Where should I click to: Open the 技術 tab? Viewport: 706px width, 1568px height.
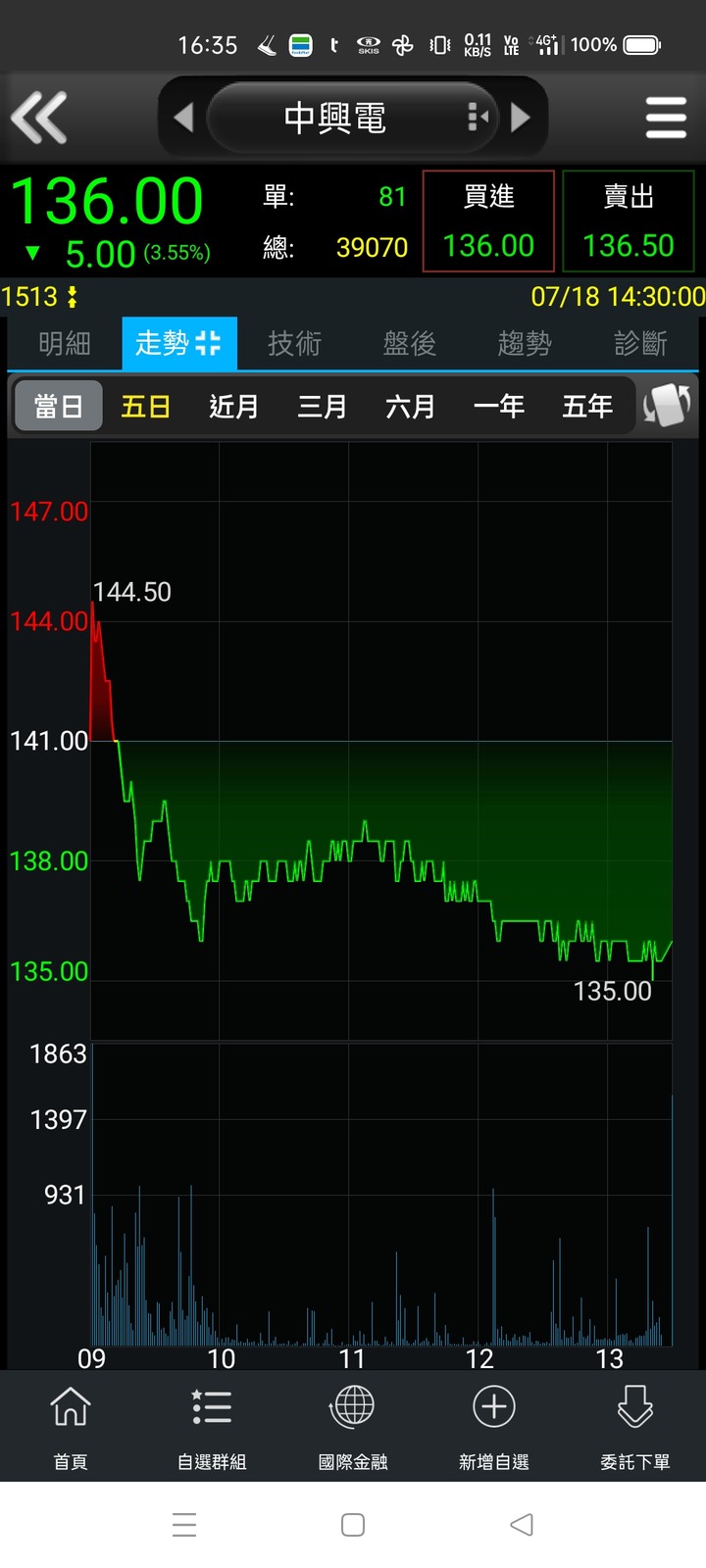click(294, 343)
